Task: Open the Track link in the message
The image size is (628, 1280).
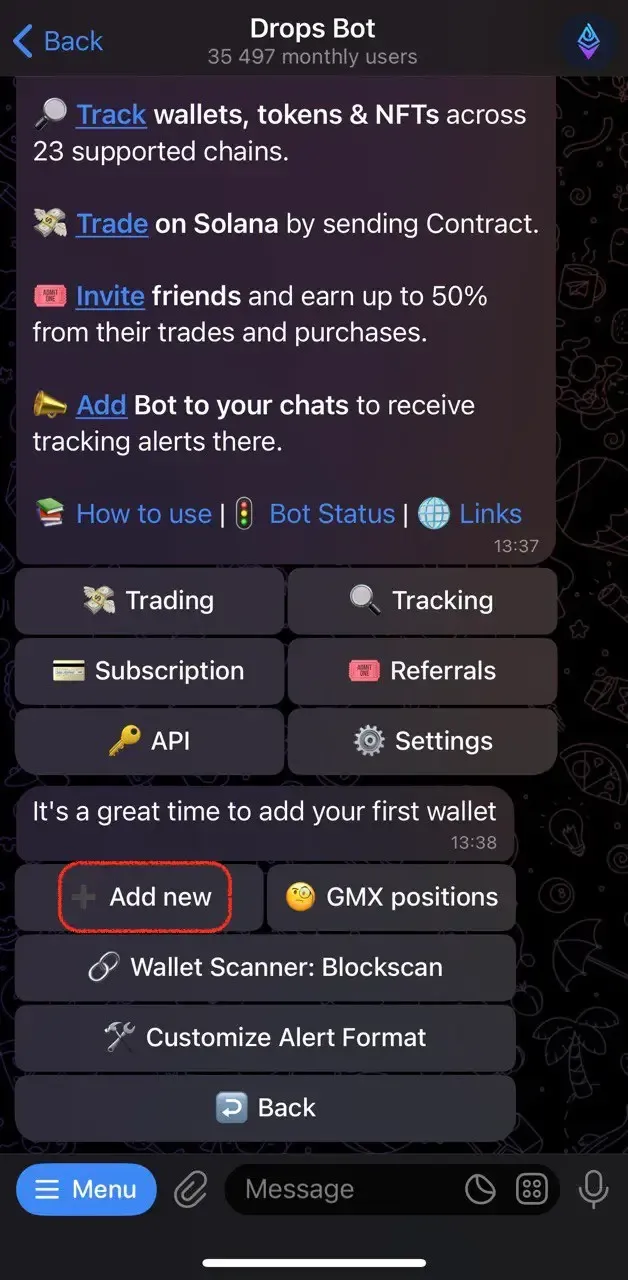Action: 111,115
